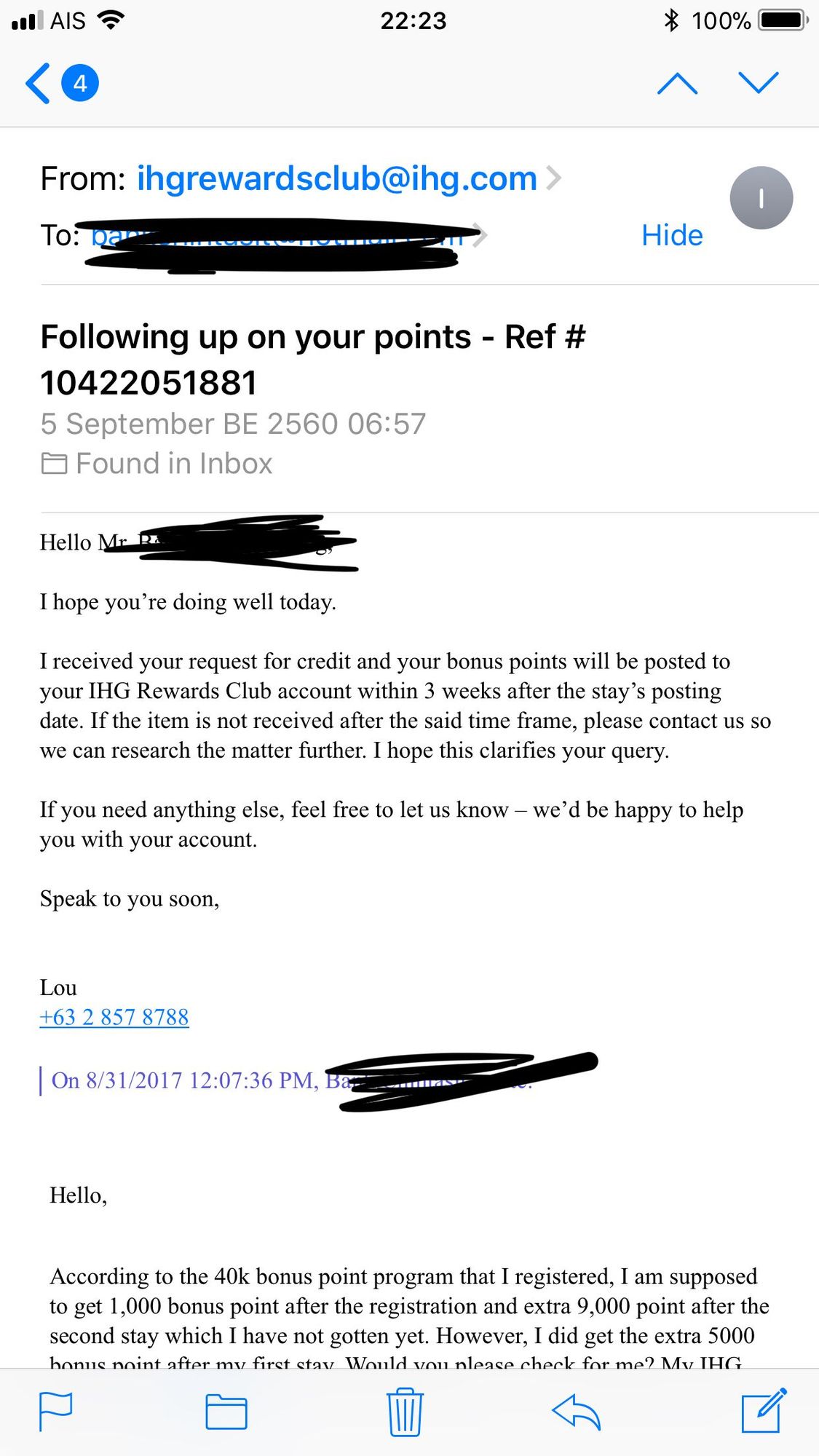Open sender ihgrewardsclub@ihg.com contact details
Viewport: 819px width, 1456px height.
(x=337, y=178)
